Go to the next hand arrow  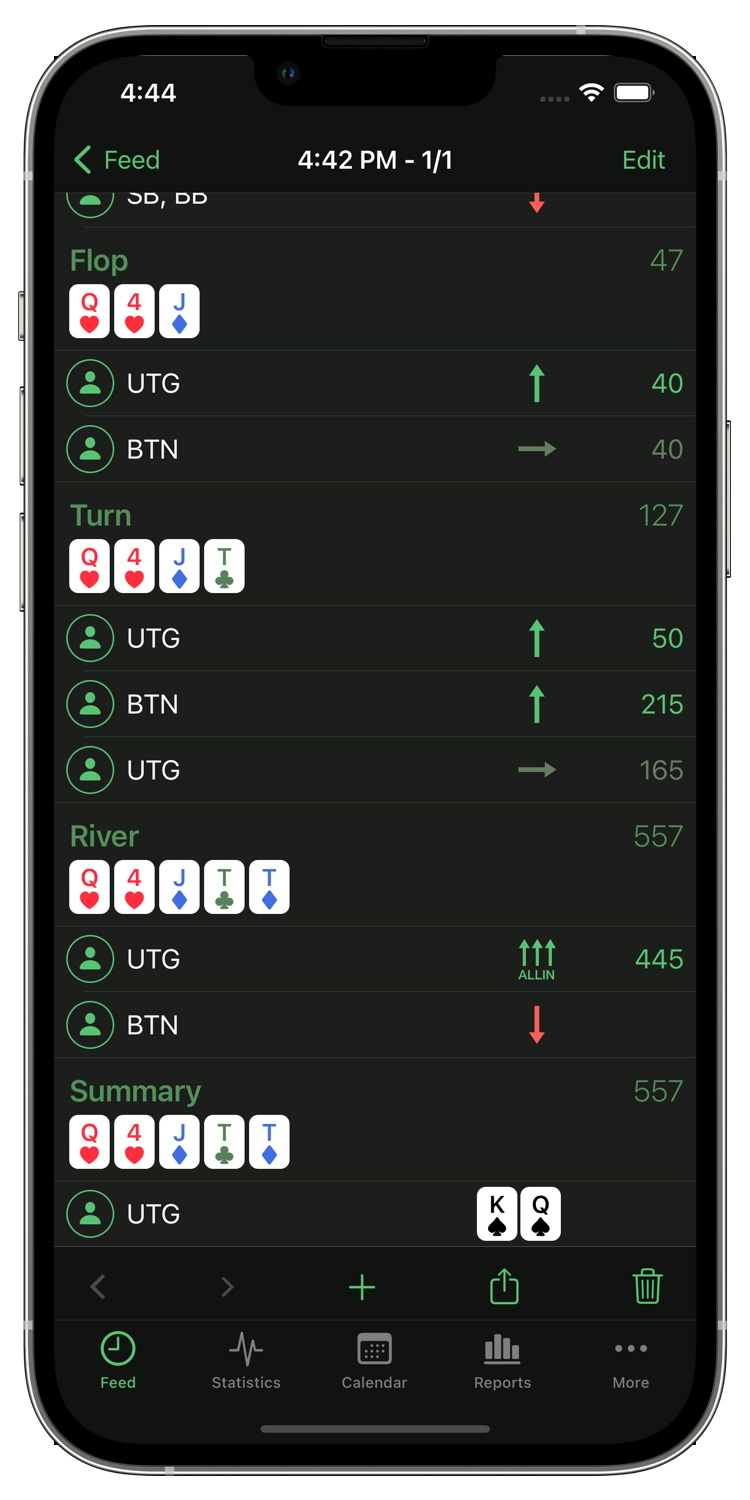coord(227,1287)
